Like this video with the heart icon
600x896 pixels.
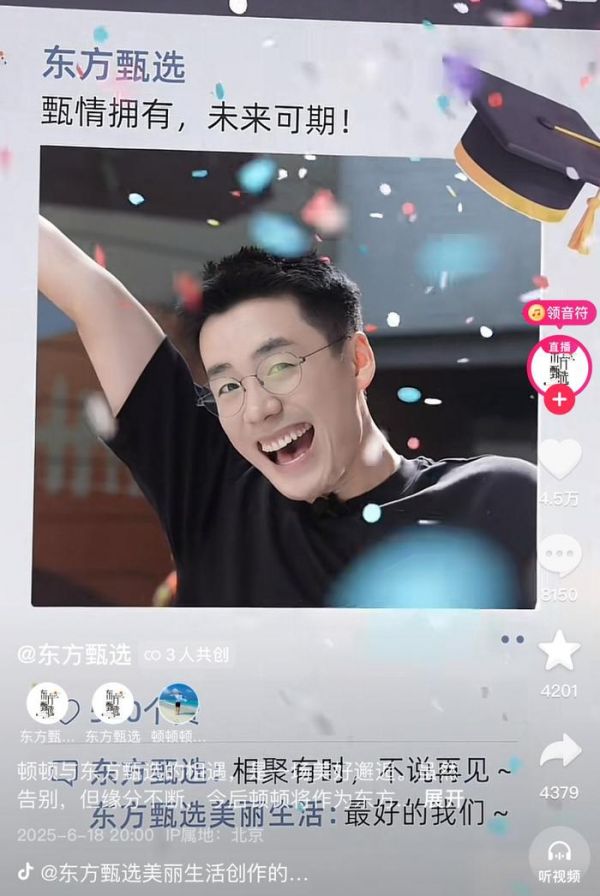coord(559,459)
